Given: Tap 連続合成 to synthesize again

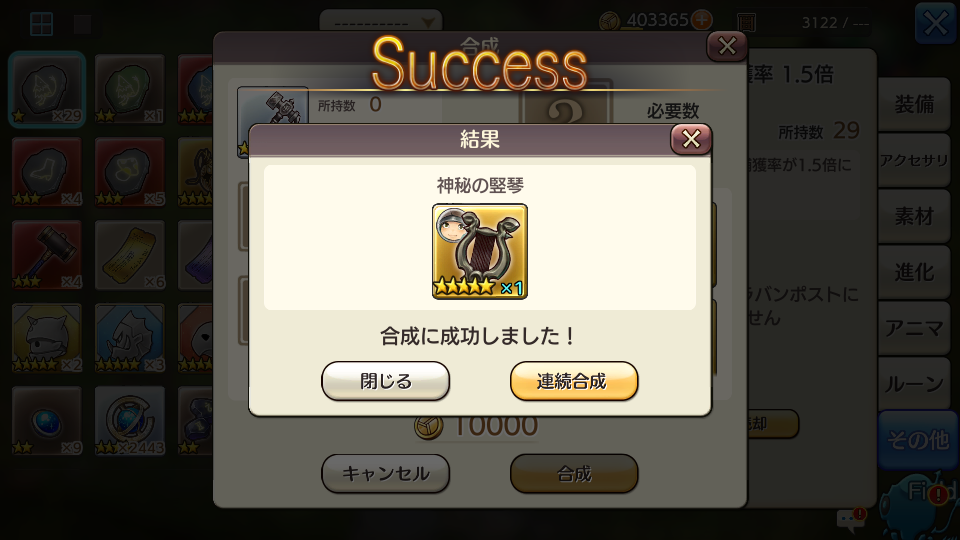Looking at the screenshot, I should pyautogui.click(x=574, y=381).
